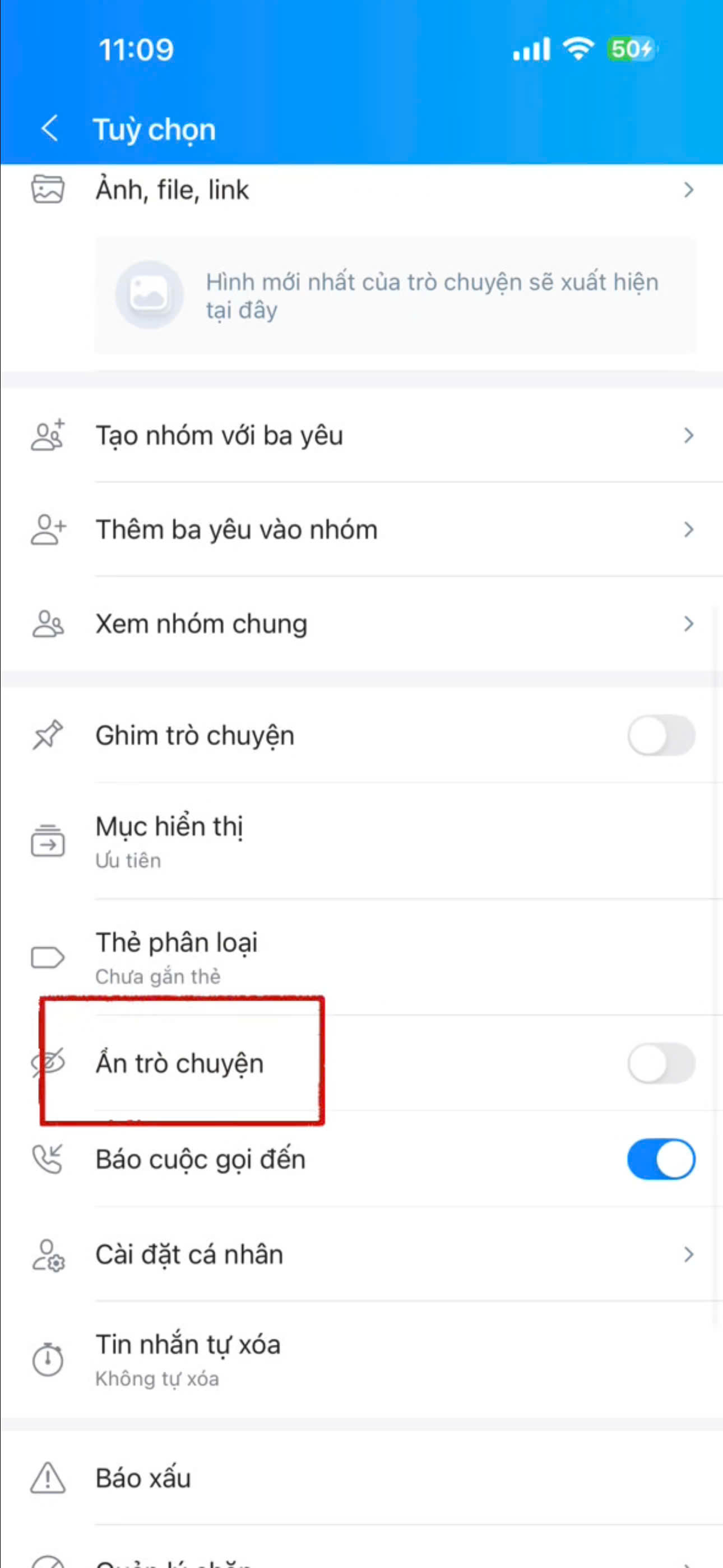Toggle Ghim trò chuyện switch on

pos(661,735)
